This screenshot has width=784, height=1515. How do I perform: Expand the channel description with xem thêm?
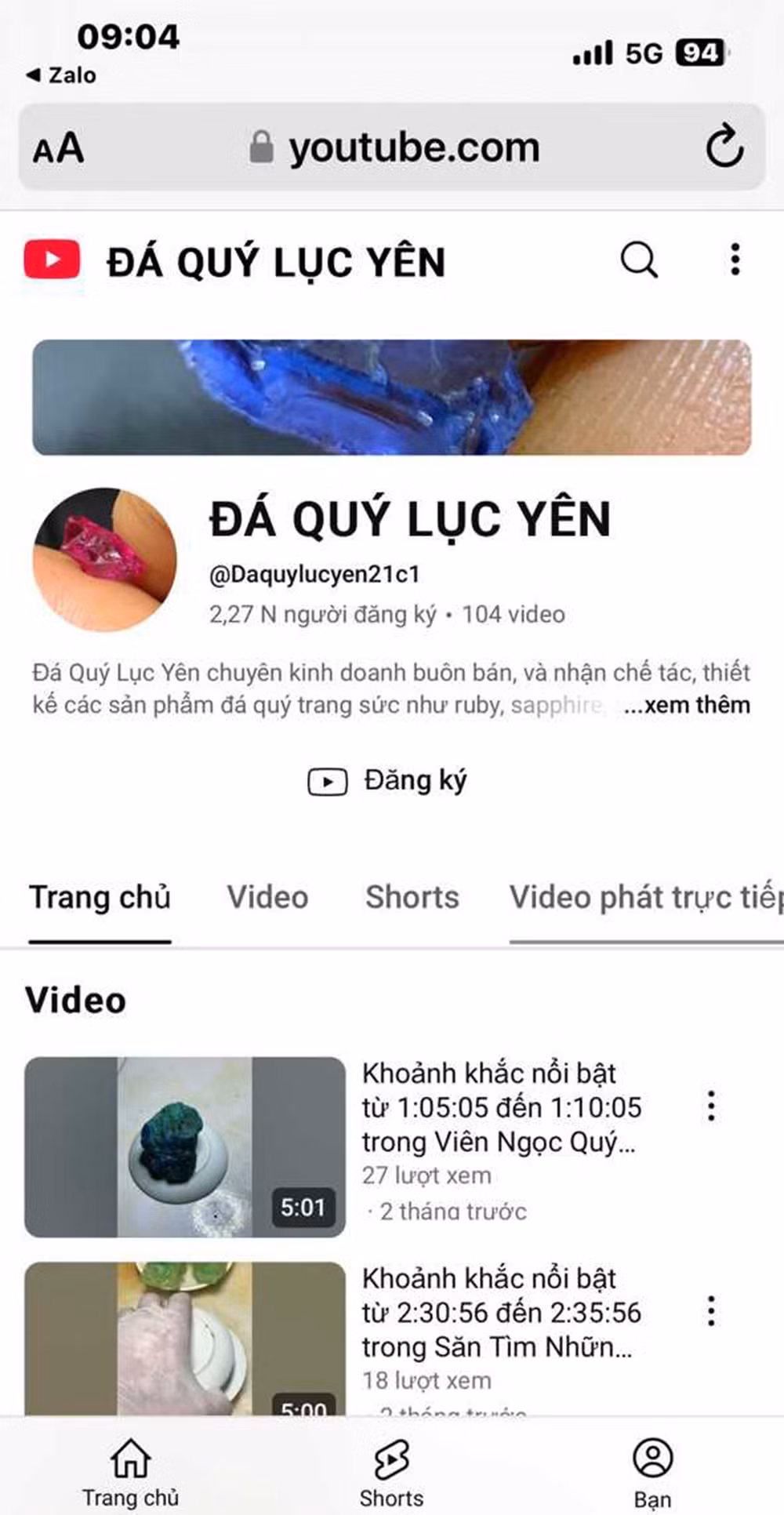688,705
